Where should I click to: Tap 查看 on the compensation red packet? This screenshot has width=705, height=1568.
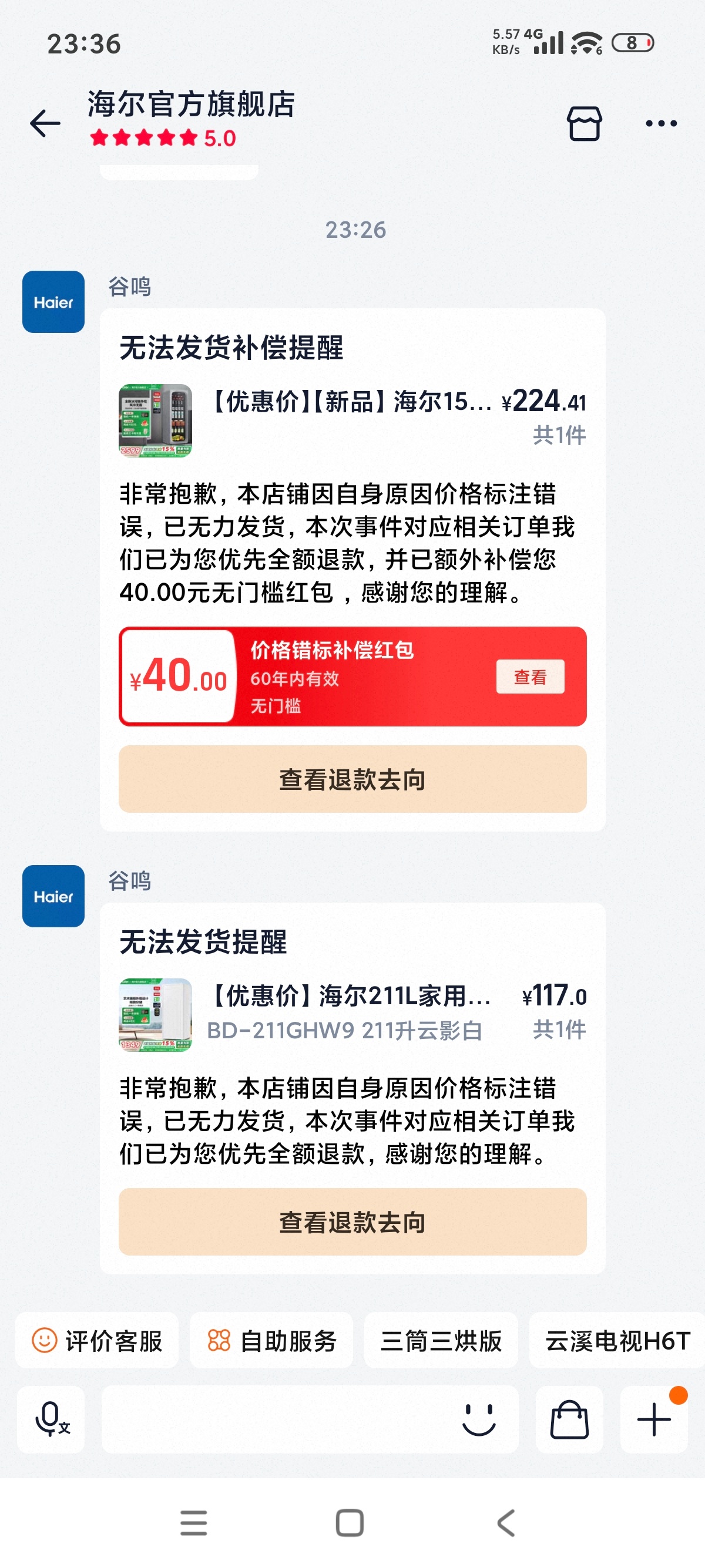coord(530,677)
